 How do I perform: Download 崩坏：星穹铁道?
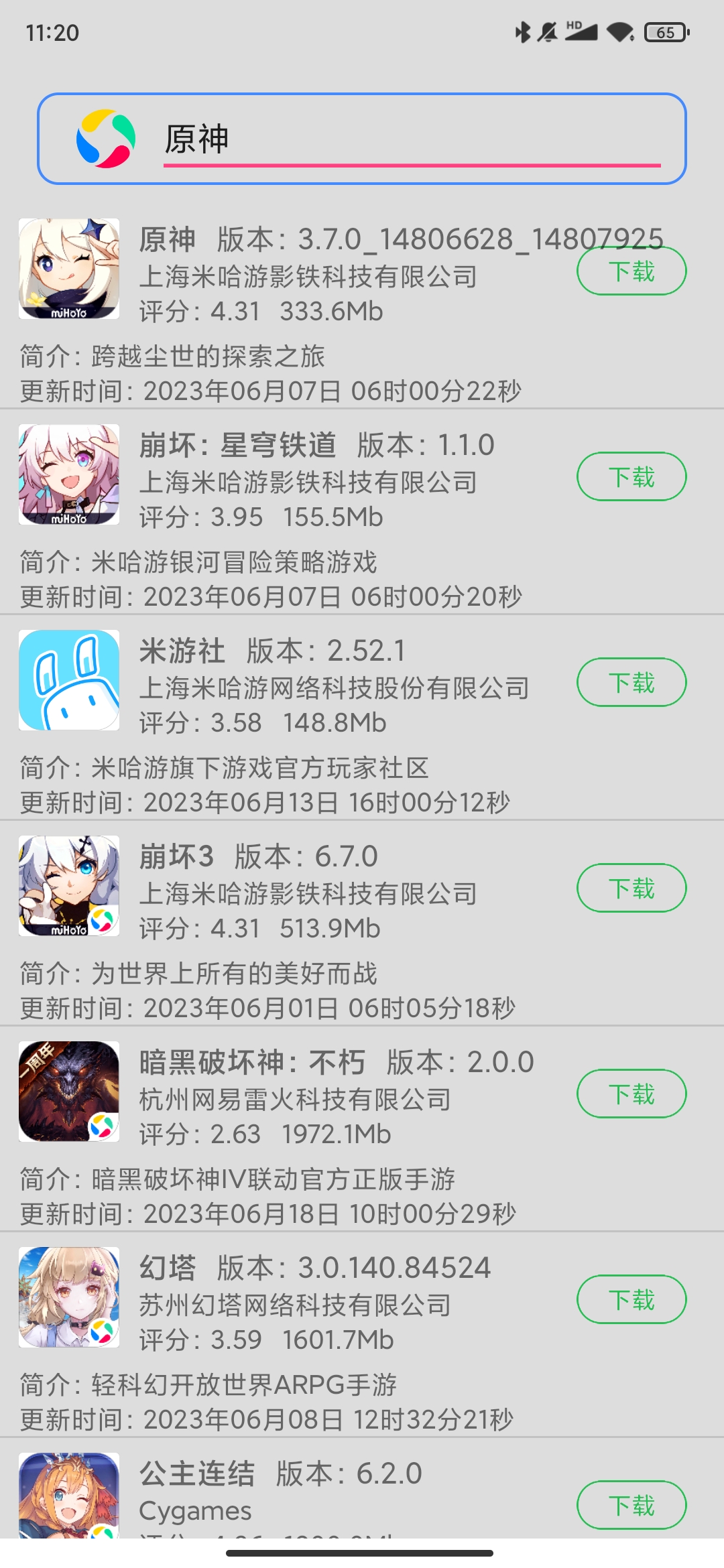pyautogui.click(x=630, y=476)
